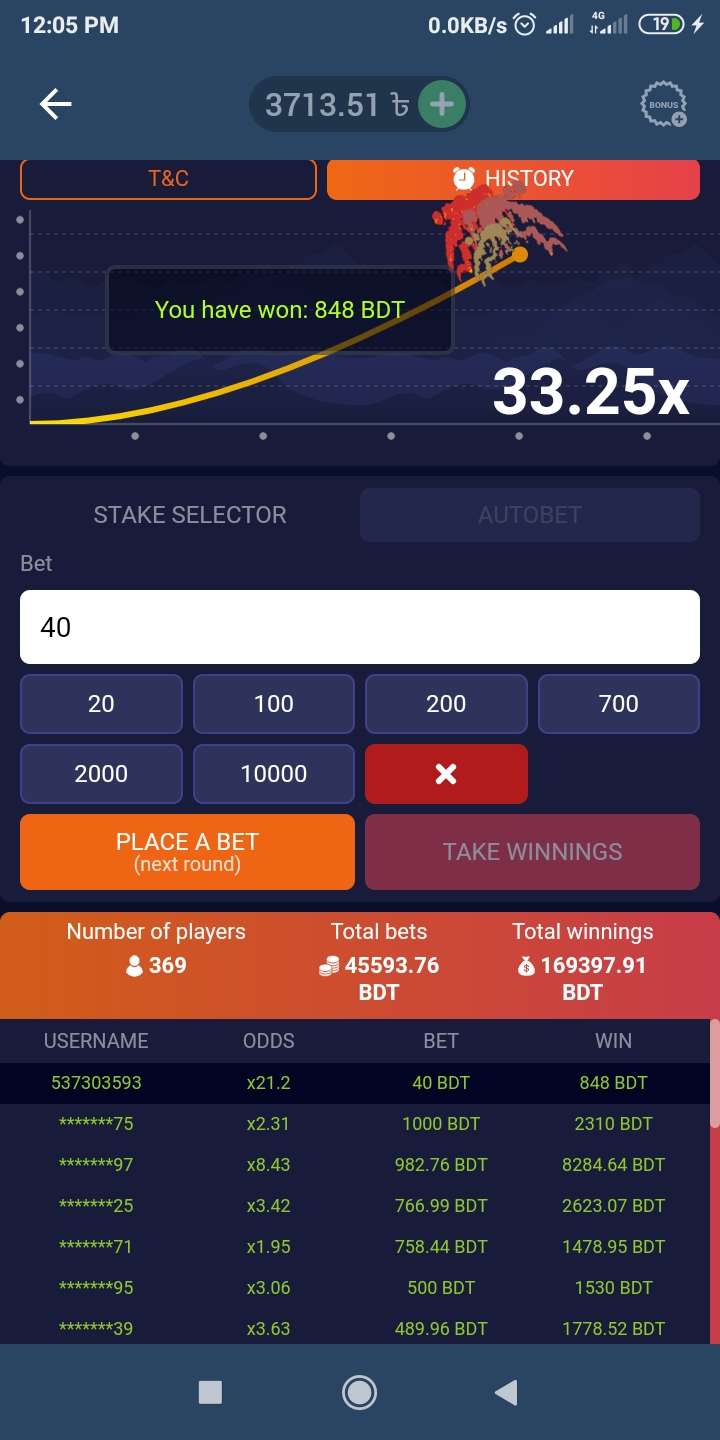This screenshot has height=1440, width=720.
Task: Switch to the Stake Selector tab
Action: (x=190, y=515)
